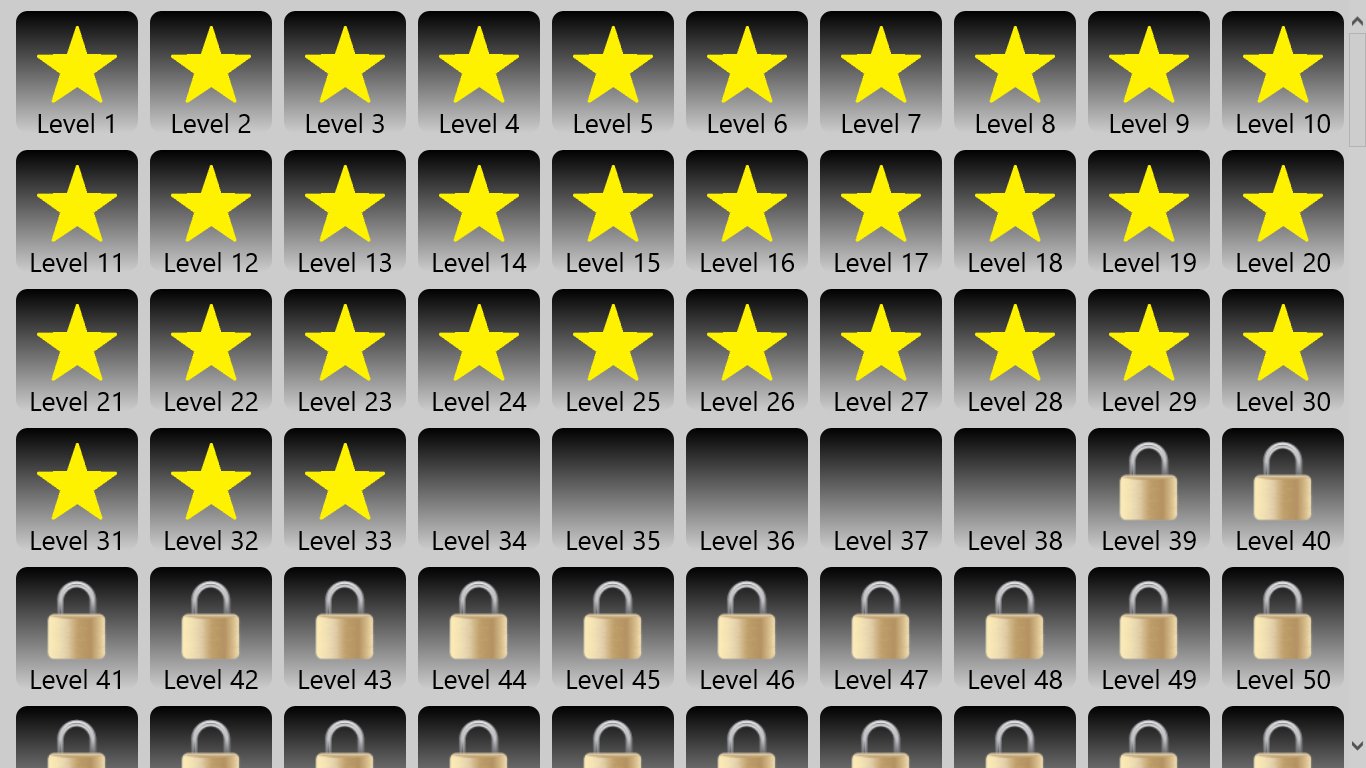The height and width of the screenshot is (768, 1366).
Task: Replay Level 12
Action: (211, 212)
